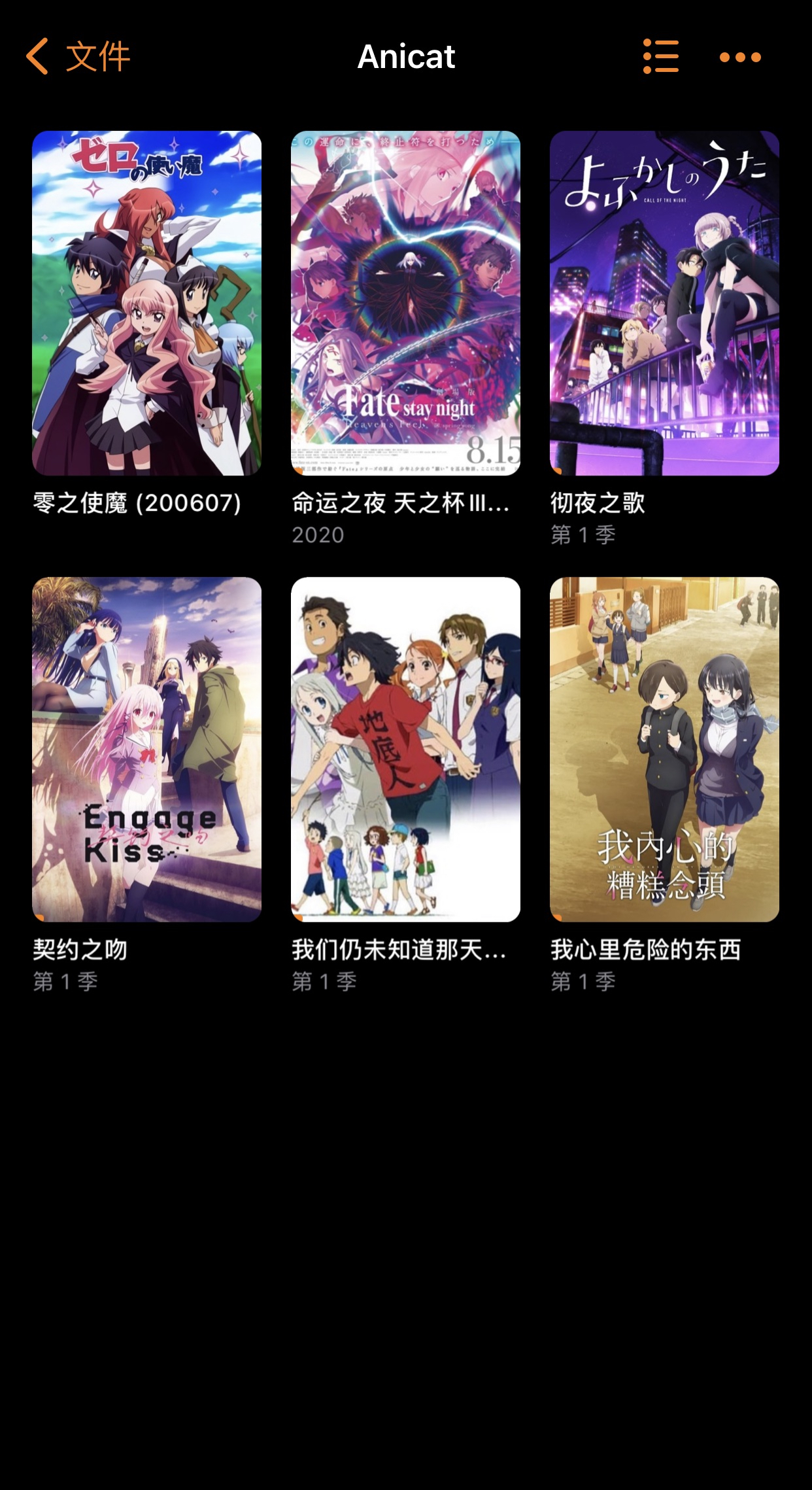Open 我心里危险的东西 season 1
The height and width of the screenshot is (1490, 812).
click(x=664, y=749)
